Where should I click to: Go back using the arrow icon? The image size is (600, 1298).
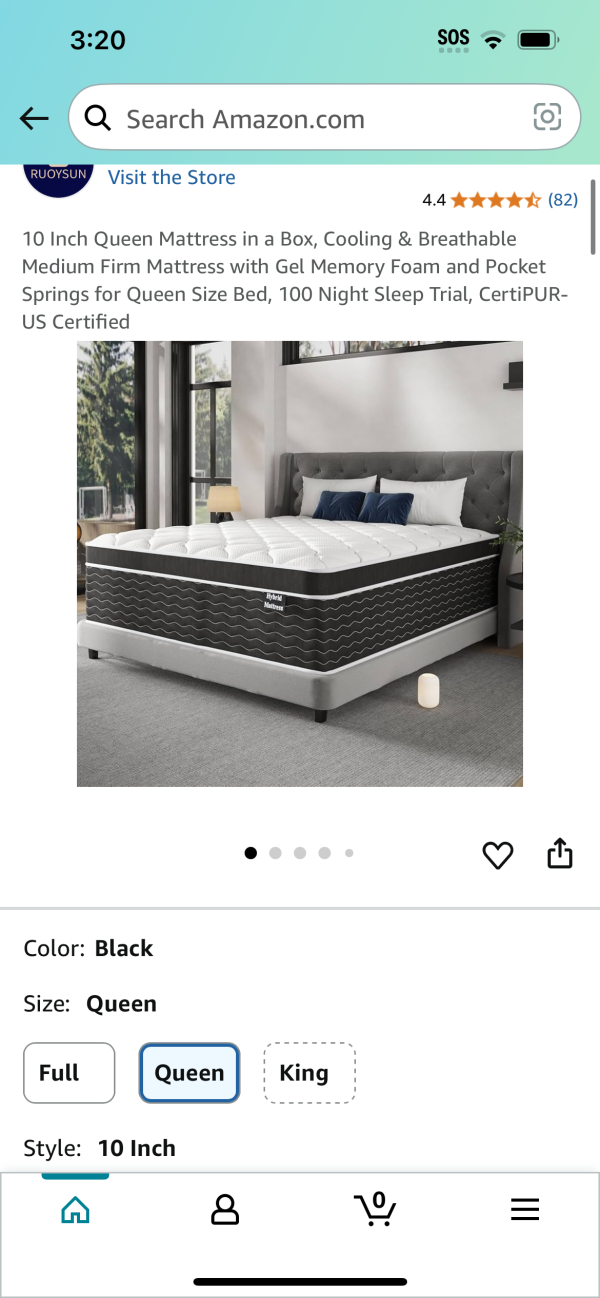[34, 119]
